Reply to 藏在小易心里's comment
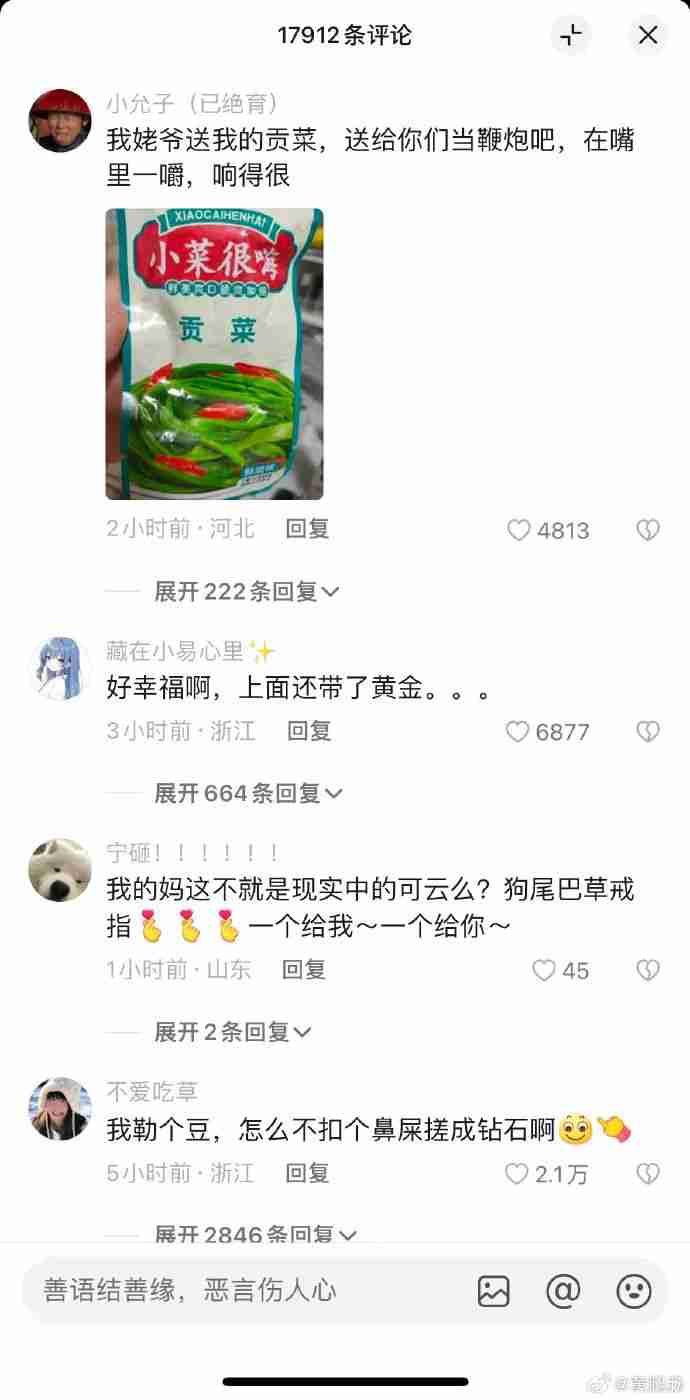Viewport: 690px width, 1400px height. tap(308, 731)
